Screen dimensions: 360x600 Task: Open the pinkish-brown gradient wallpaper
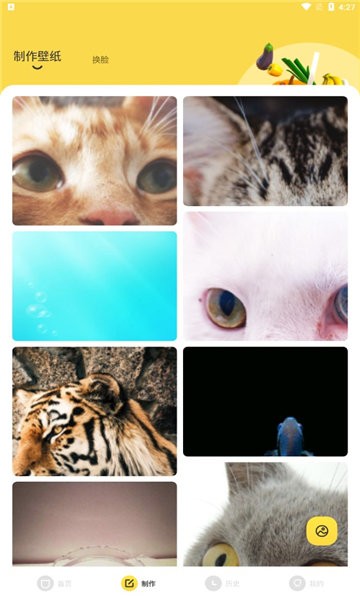coord(94,524)
